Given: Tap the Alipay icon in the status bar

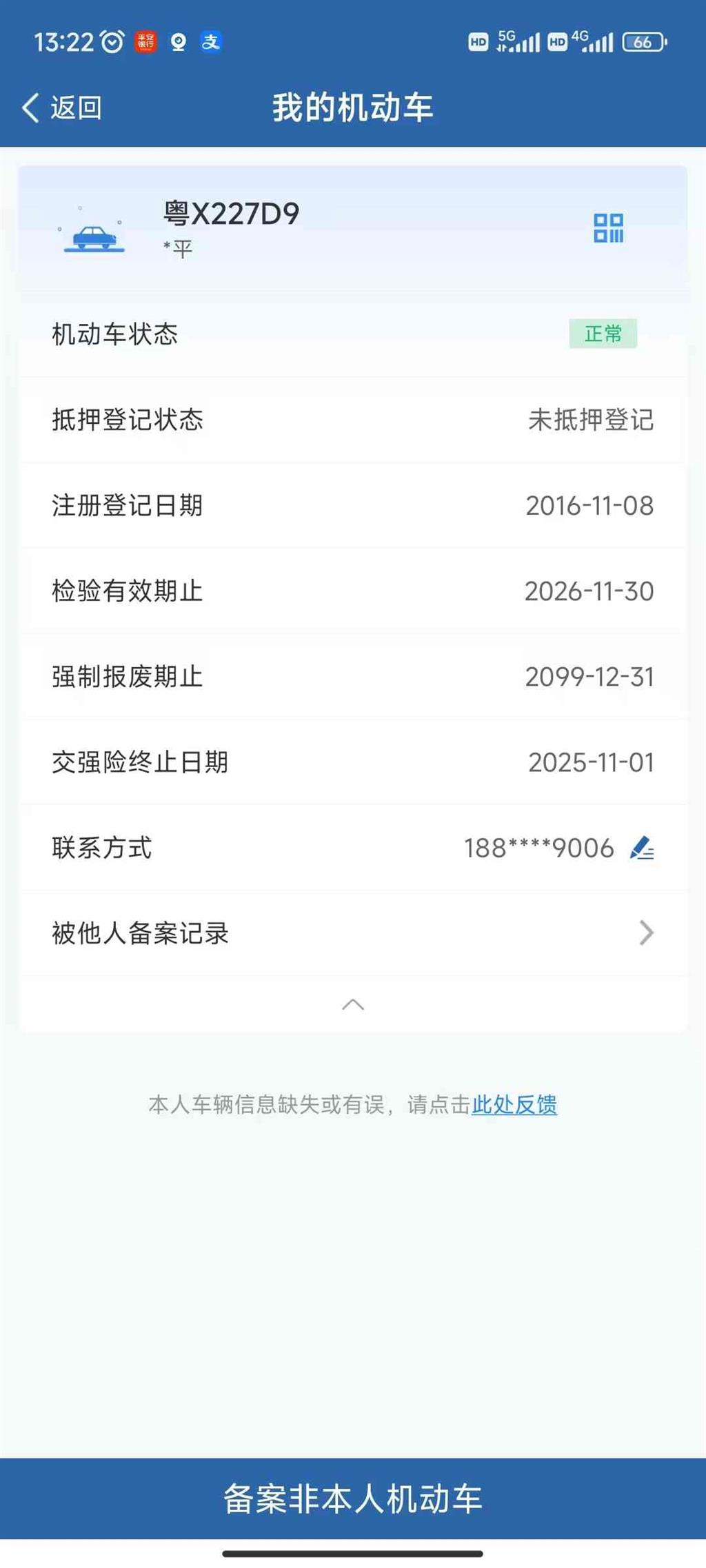Looking at the screenshot, I should (x=212, y=42).
